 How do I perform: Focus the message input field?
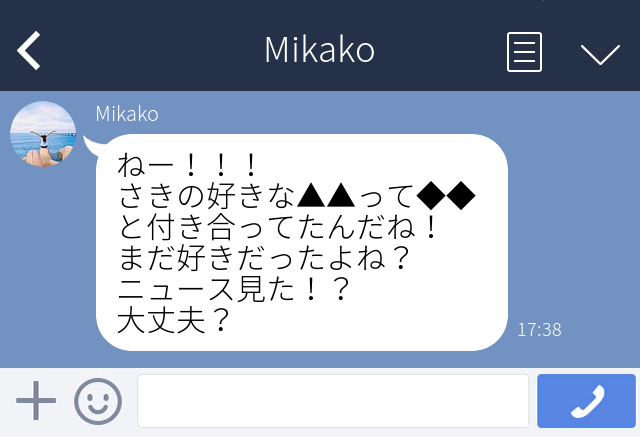(x=332, y=402)
